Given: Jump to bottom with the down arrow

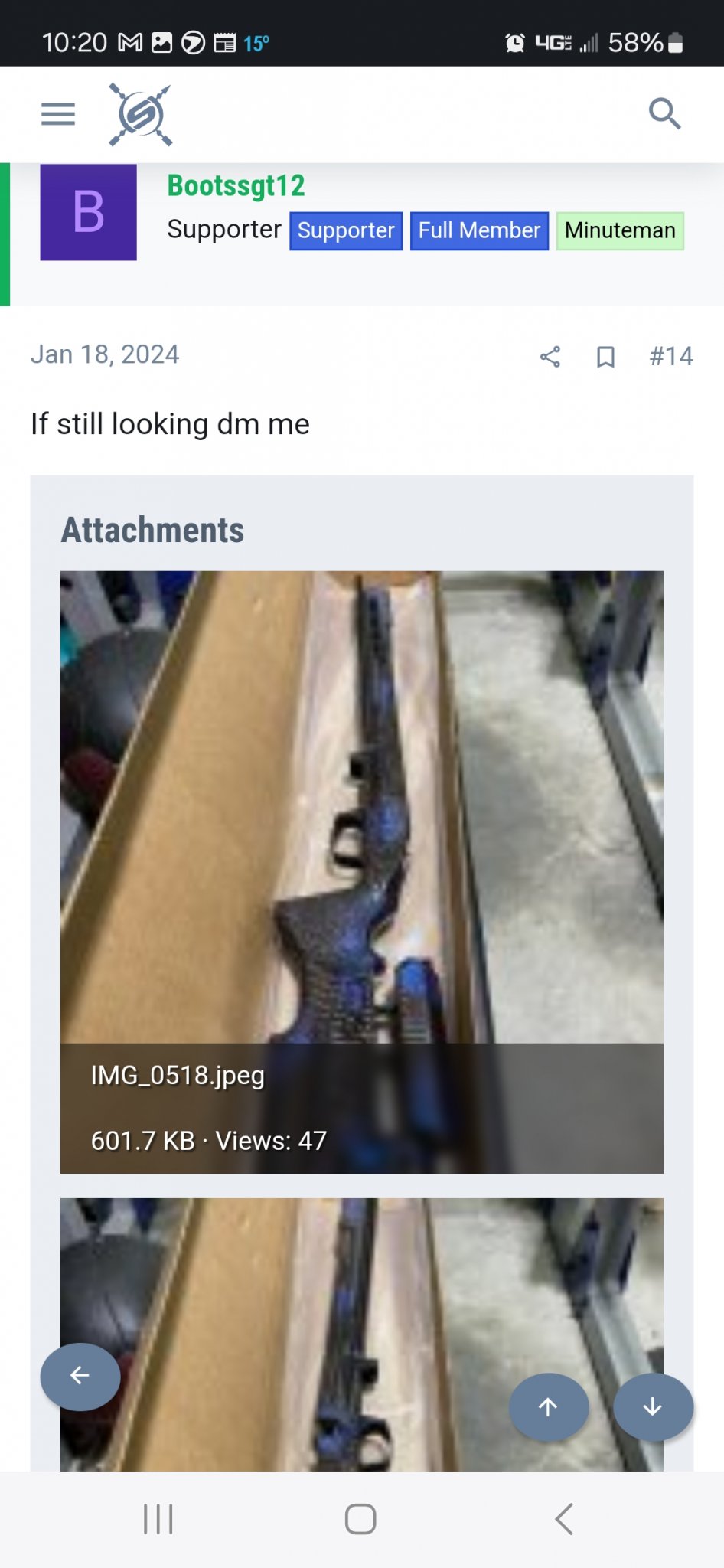Looking at the screenshot, I should 653,1406.
